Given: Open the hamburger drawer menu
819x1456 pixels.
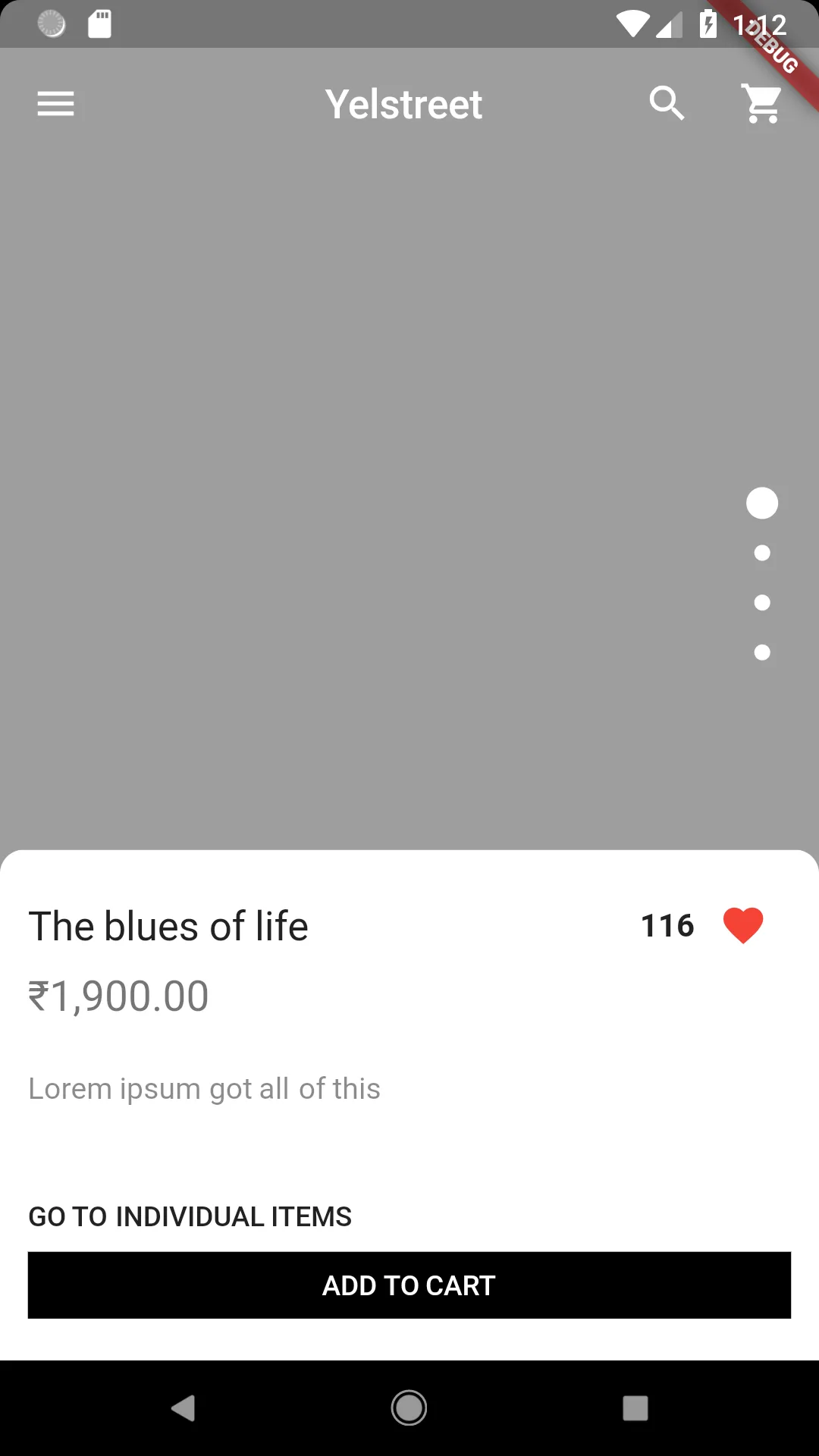Looking at the screenshot, I should tap(56, 104).
